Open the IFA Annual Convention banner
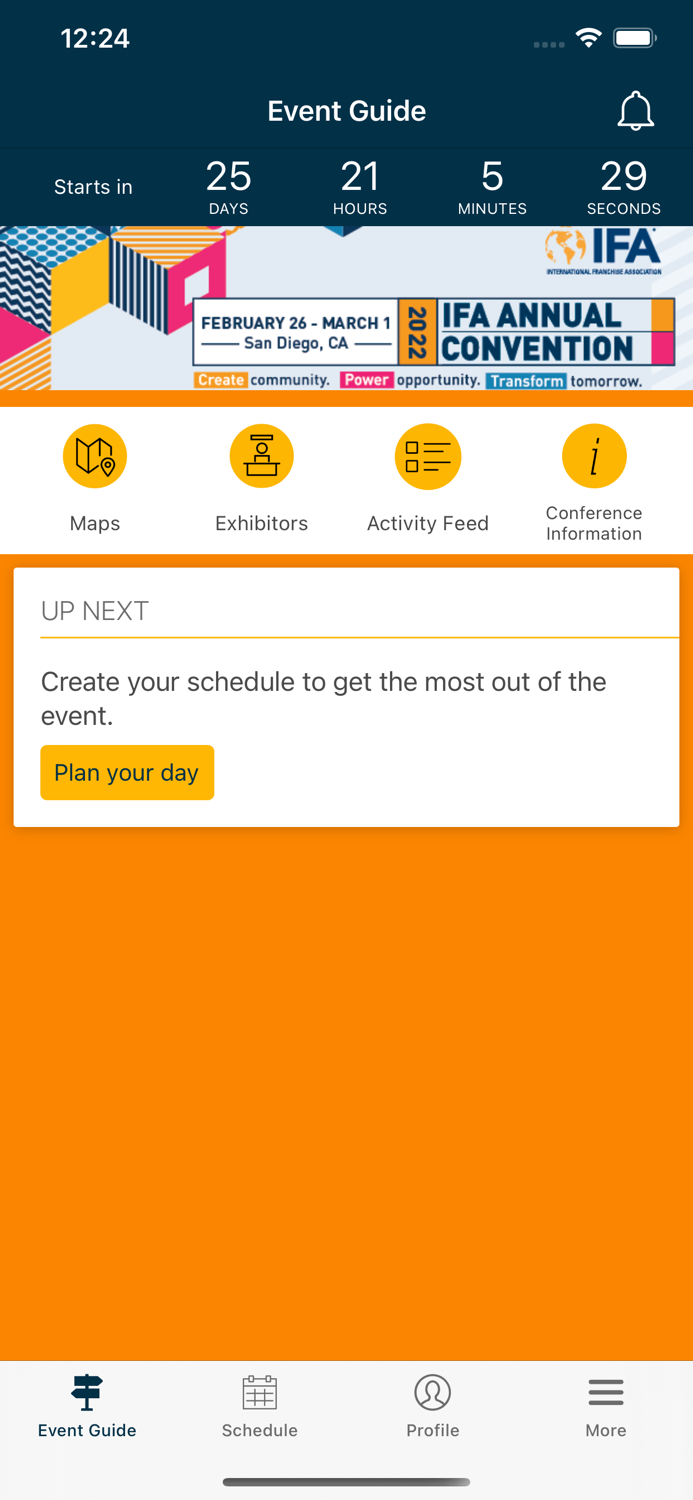Image resolution: width=693 pixels, height=1500 pixels. click(346, 308)
